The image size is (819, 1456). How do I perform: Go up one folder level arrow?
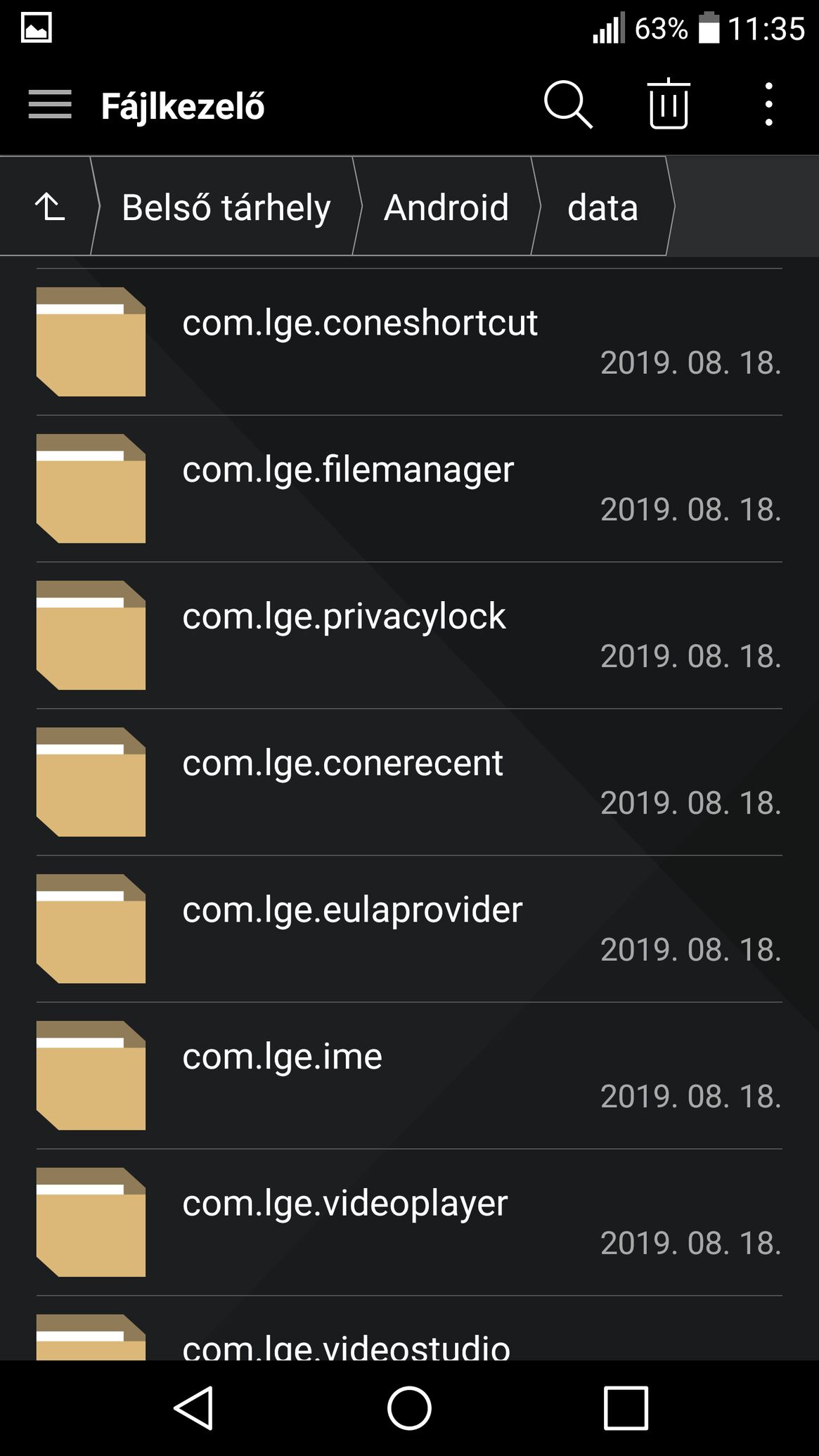click(x=49, y=207)
